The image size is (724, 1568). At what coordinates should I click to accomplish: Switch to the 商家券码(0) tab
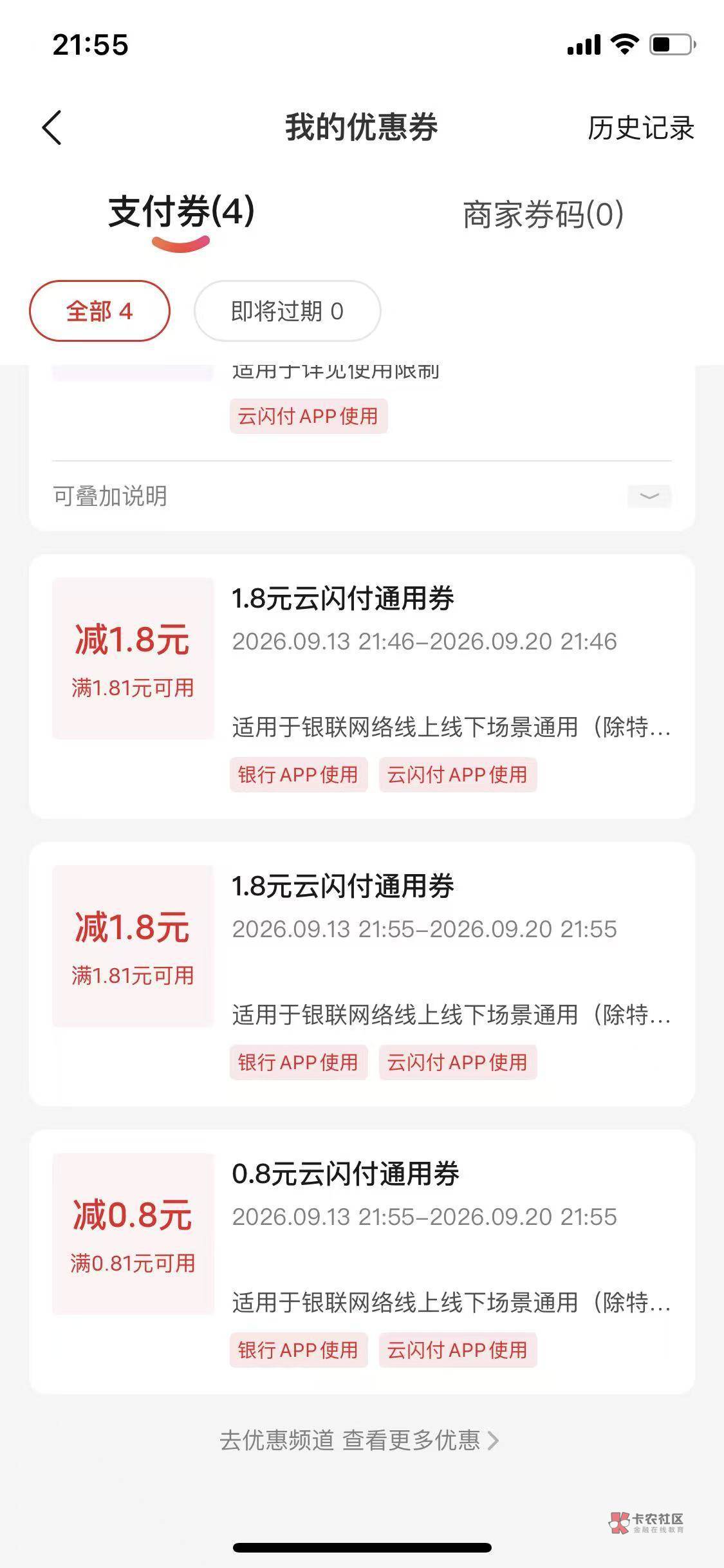point(543,214)
